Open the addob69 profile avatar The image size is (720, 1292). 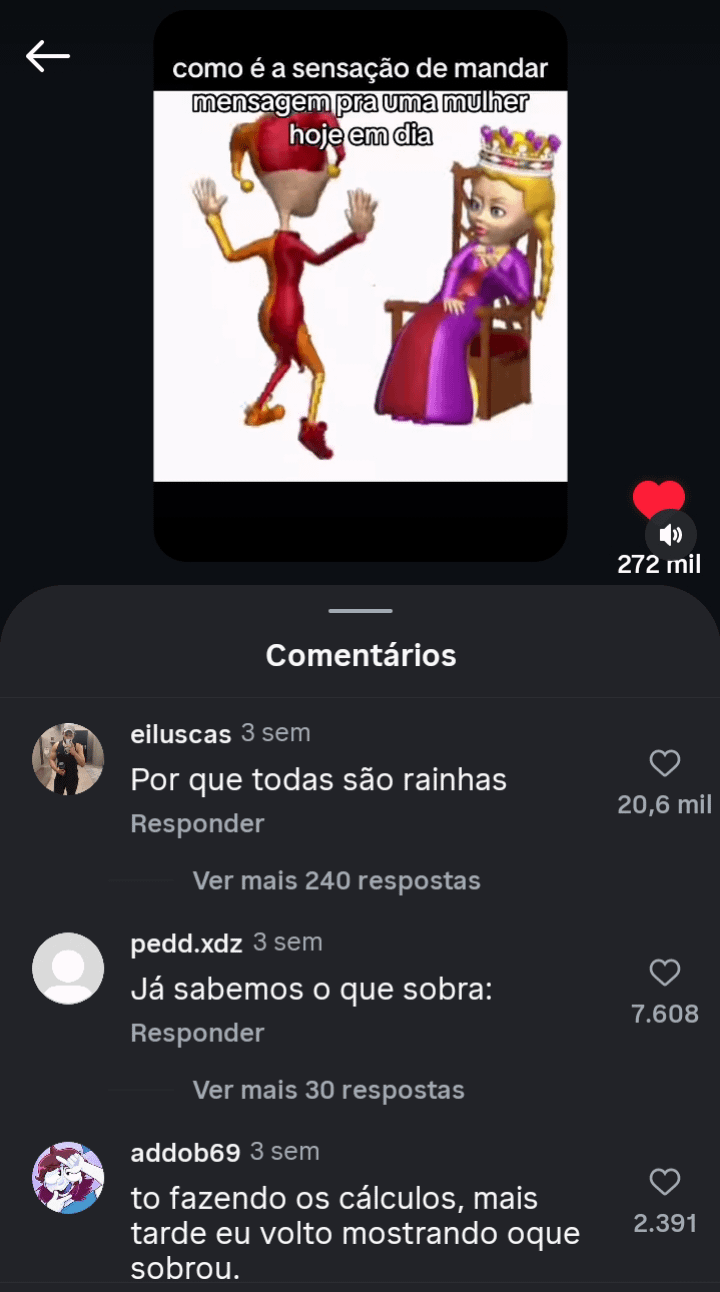click(68, 1177)
